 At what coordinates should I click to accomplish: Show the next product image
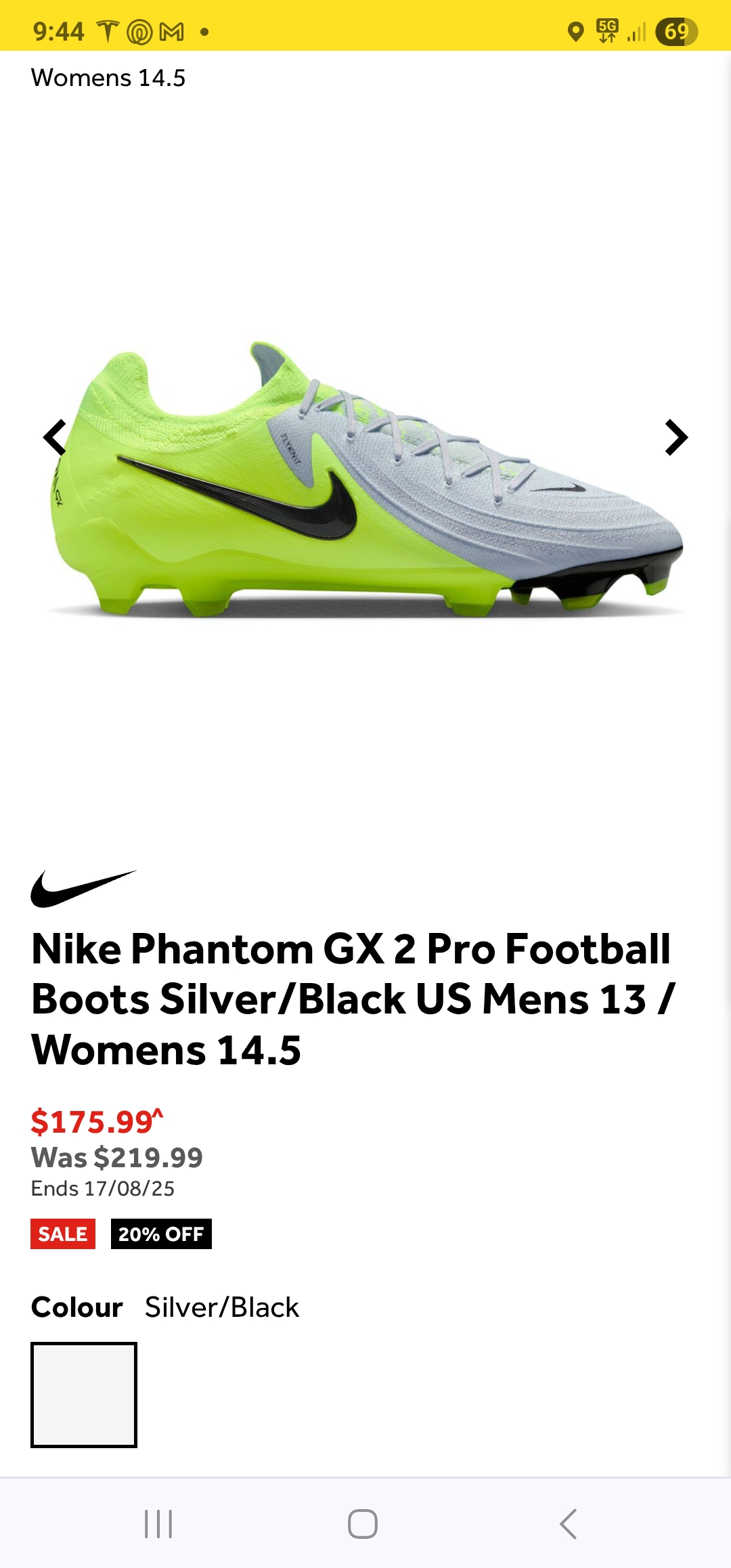pyautogui.click(x=675, y=438)
